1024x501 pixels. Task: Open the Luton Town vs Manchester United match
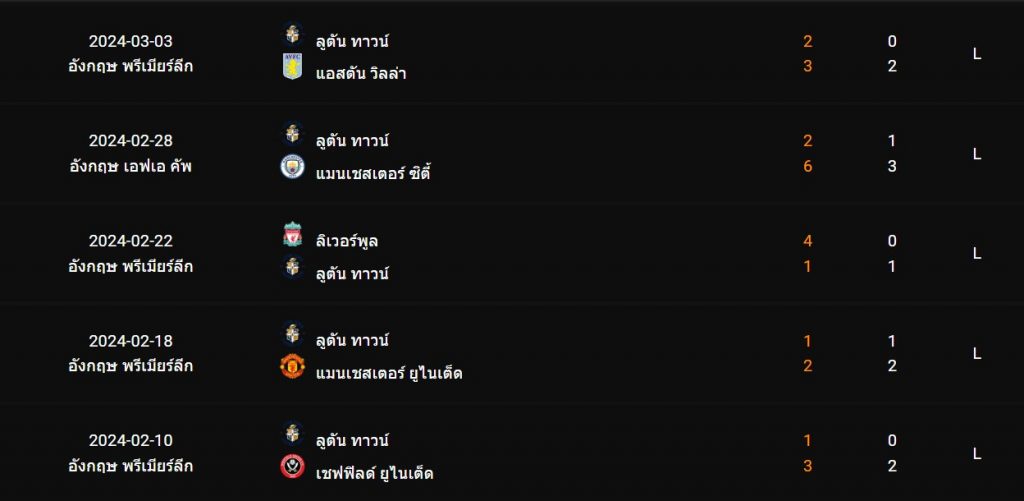coord(511,355)
